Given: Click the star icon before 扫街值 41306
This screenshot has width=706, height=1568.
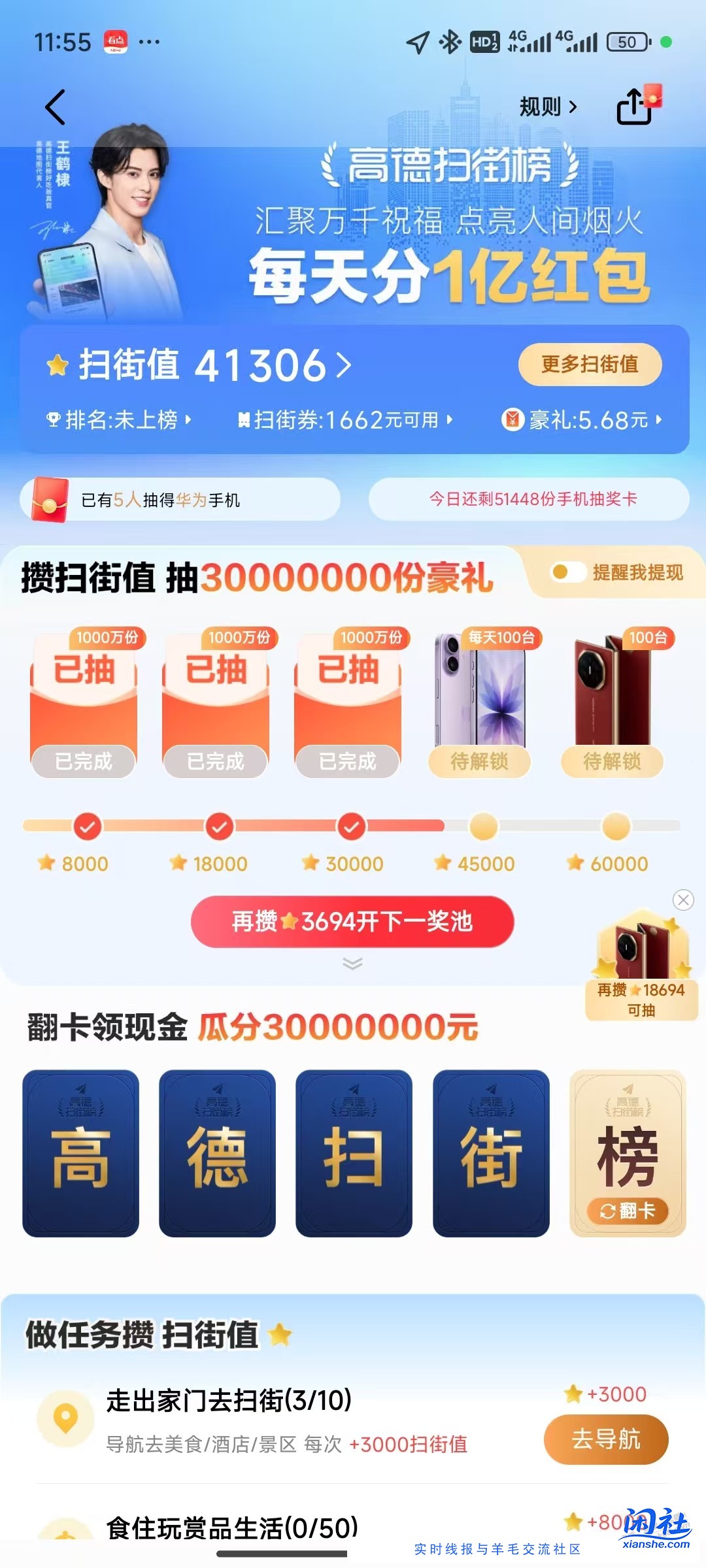Looking at the screenshot, I should click(59, 365).
